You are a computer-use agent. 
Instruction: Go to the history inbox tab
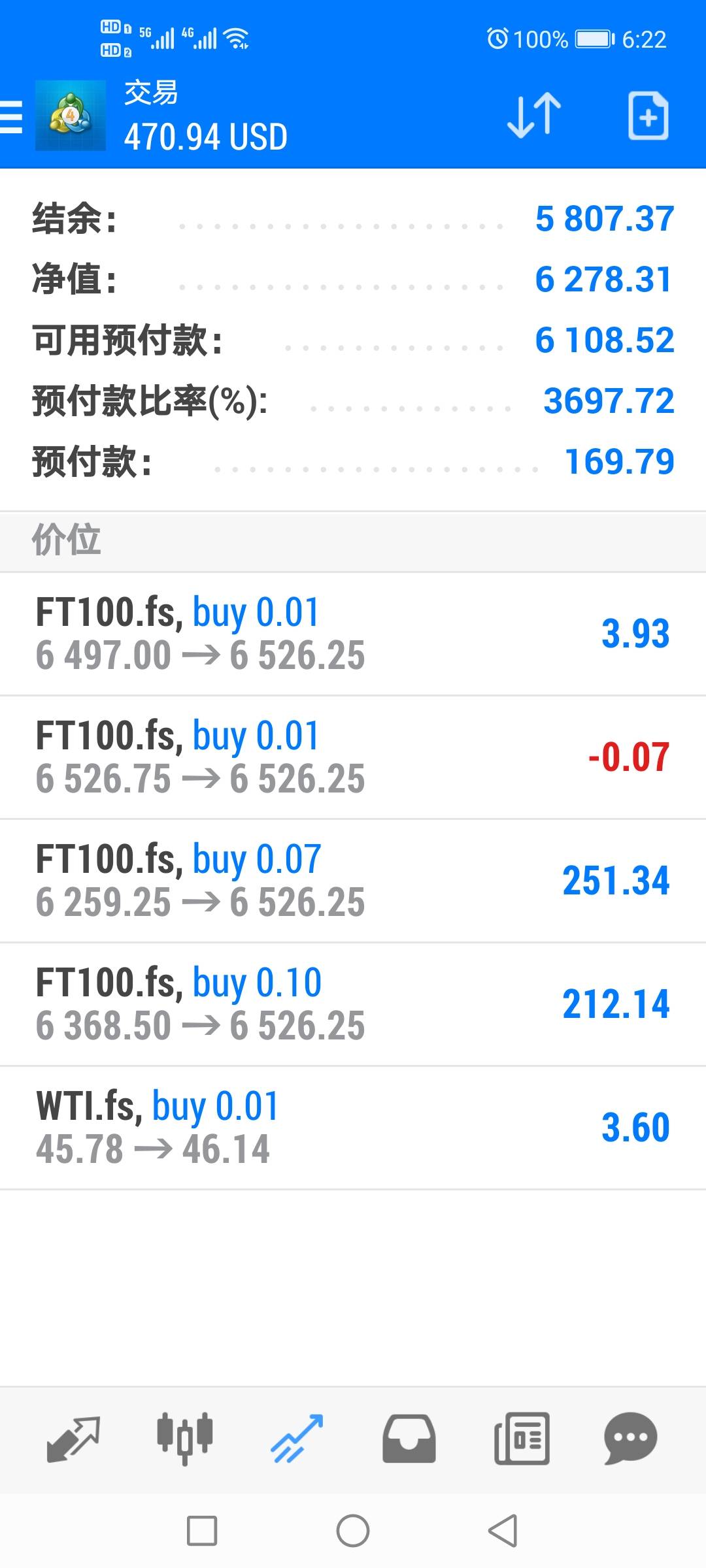point(409,1439)
